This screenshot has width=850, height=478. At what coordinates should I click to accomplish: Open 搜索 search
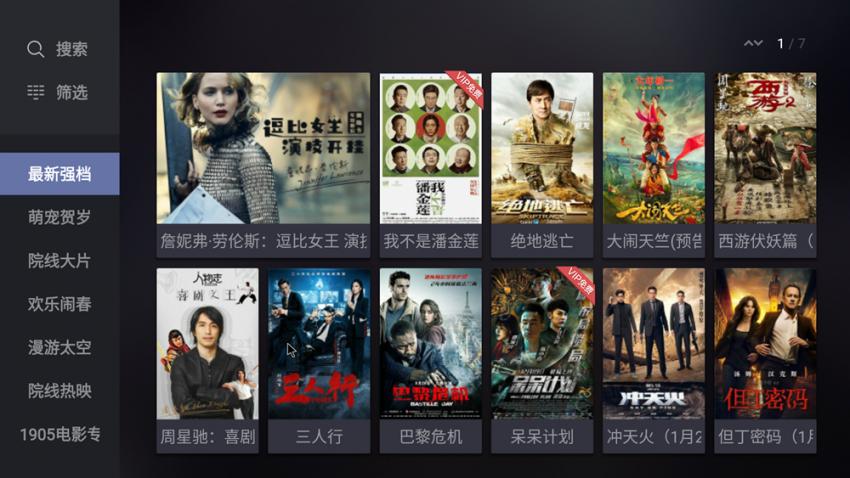(59, 49)
